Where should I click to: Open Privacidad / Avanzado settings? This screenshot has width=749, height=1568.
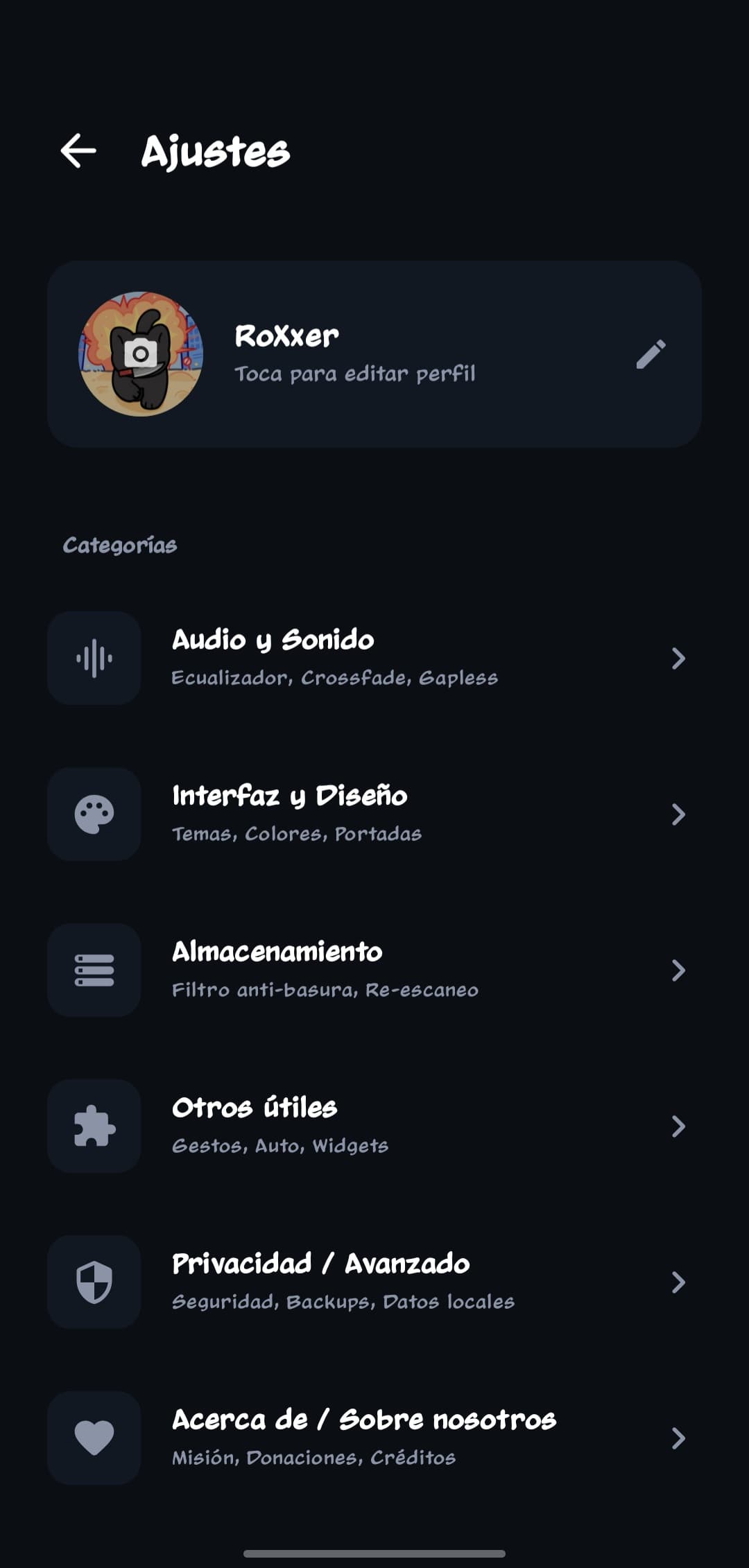pos(374,1282)
